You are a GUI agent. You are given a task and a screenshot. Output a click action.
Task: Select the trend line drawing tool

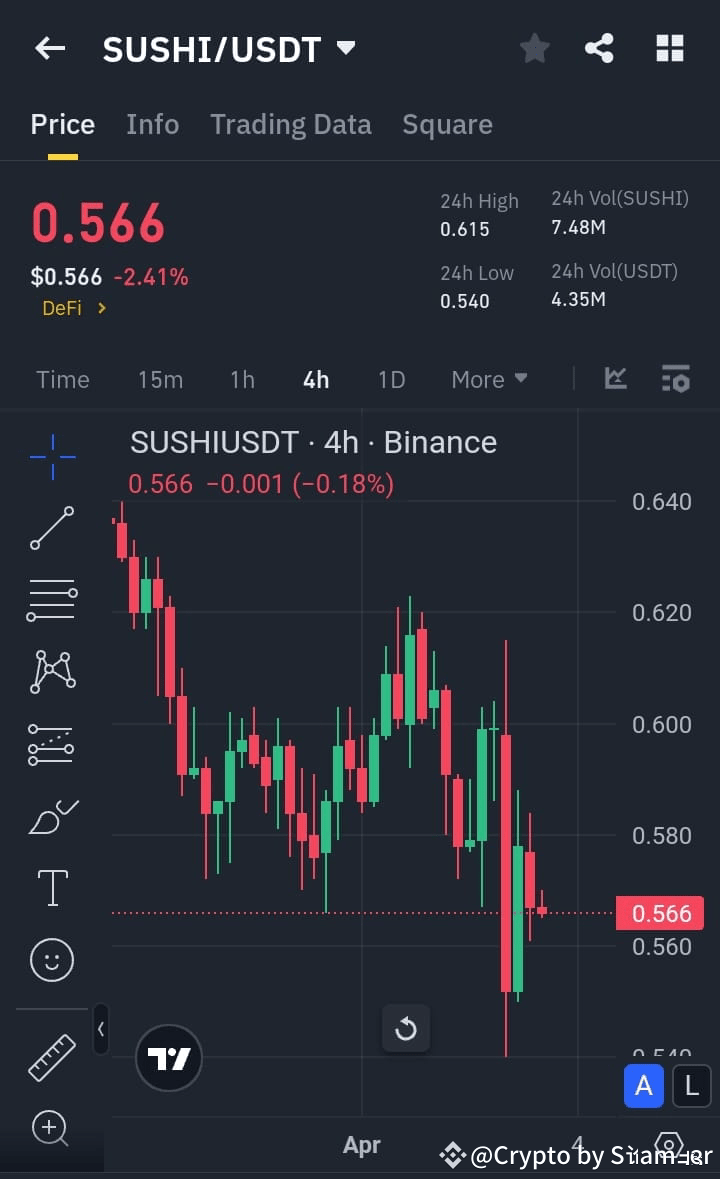51,528
